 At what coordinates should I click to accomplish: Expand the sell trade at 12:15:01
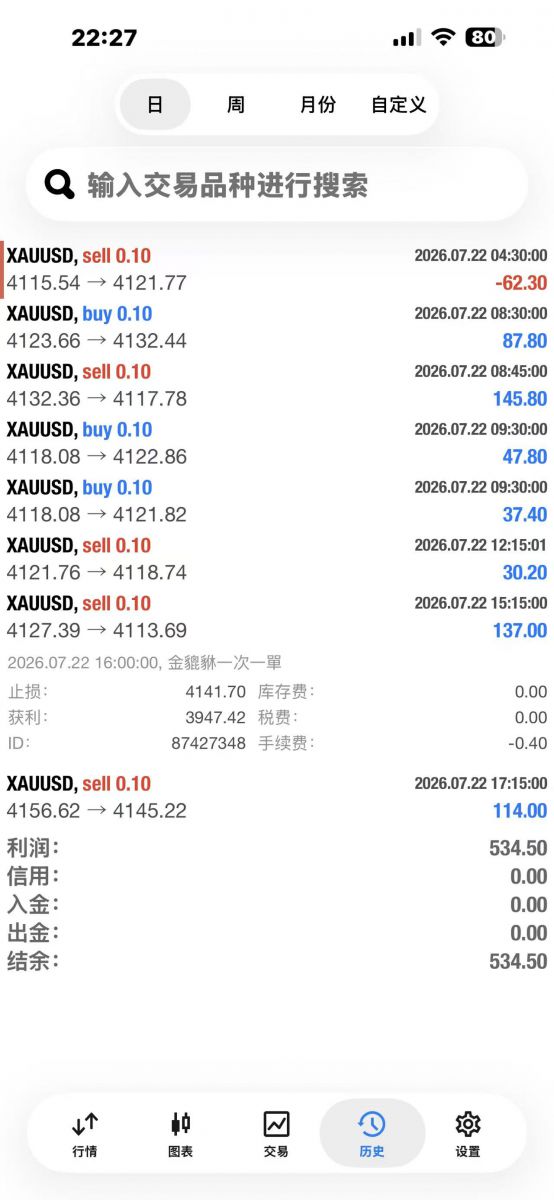coord(277,559)
